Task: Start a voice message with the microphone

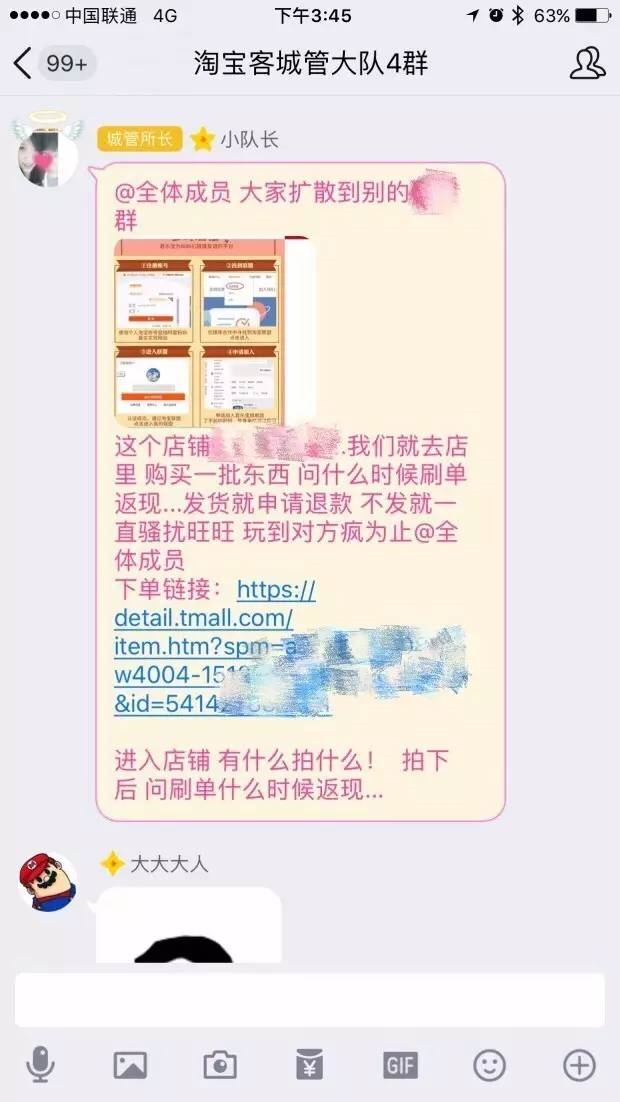Action: 40,1065
